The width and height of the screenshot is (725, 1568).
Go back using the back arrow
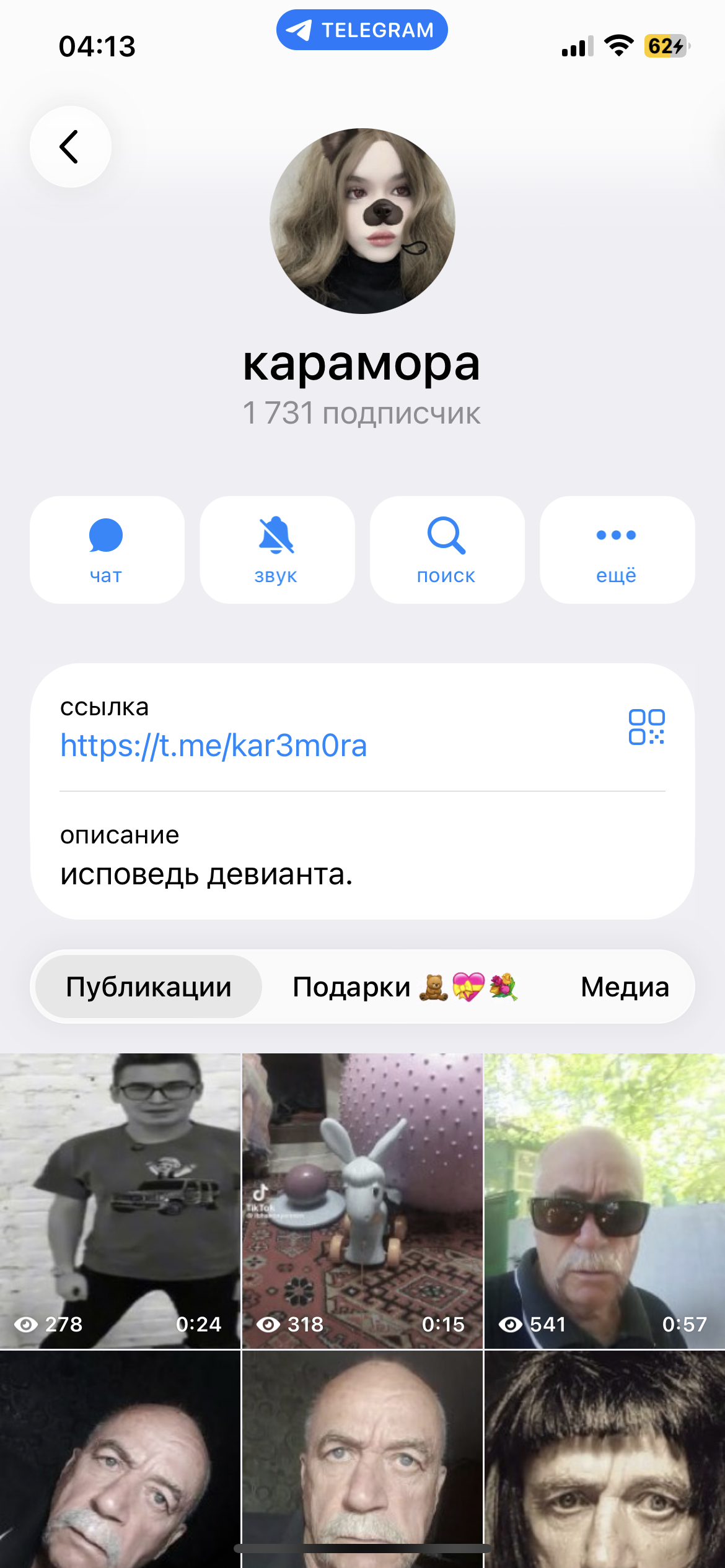(x=71, y=147)
